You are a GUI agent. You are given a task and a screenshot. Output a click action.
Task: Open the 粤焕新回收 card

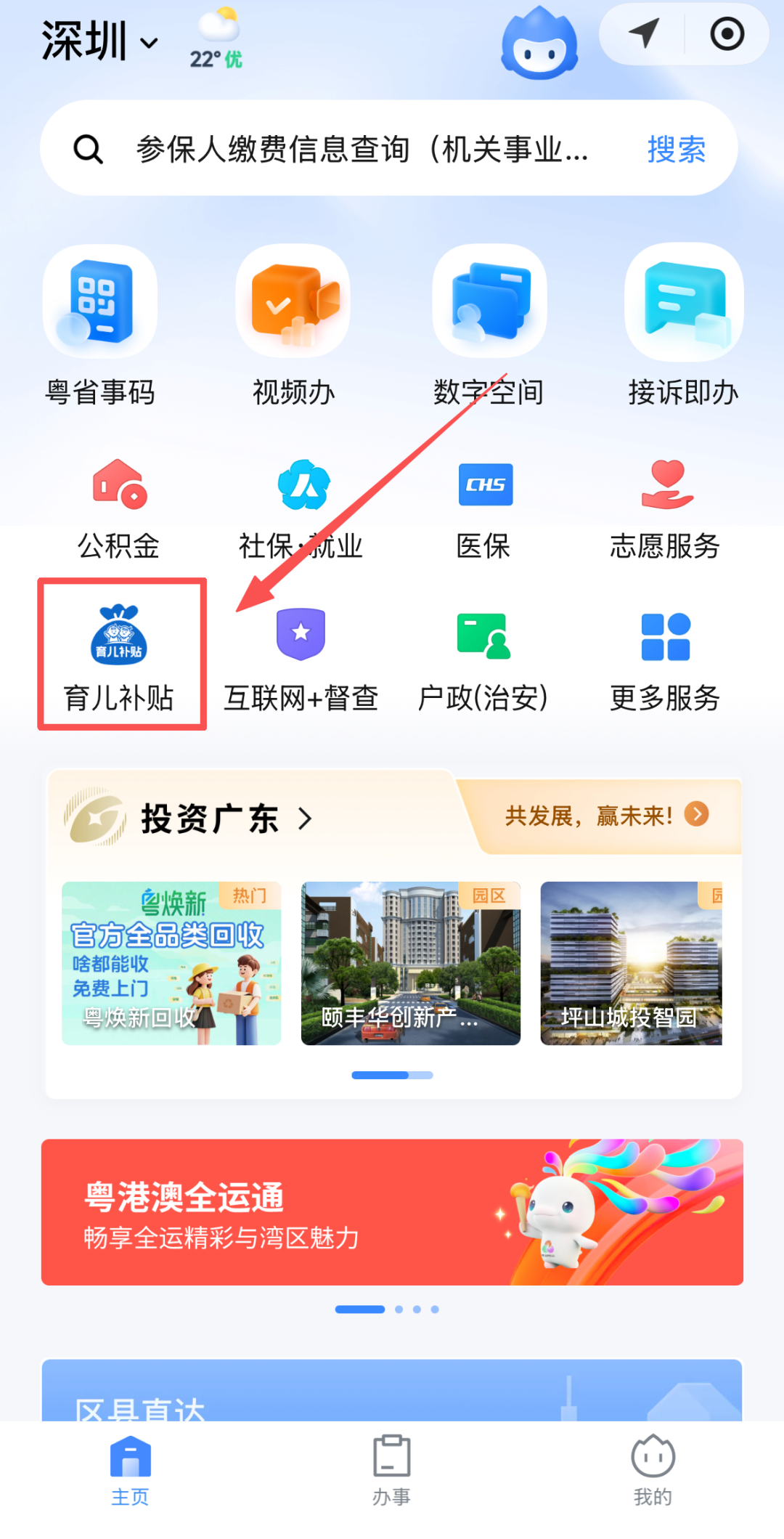[x=171, y=963]
